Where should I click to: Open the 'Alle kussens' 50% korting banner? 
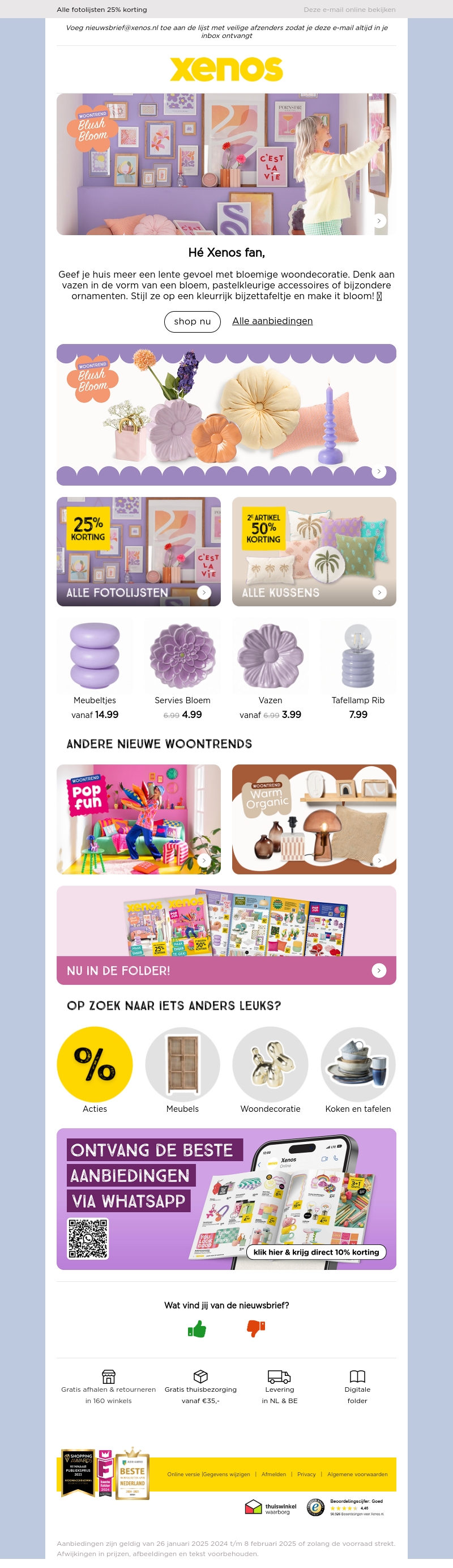tap(314, 551)
